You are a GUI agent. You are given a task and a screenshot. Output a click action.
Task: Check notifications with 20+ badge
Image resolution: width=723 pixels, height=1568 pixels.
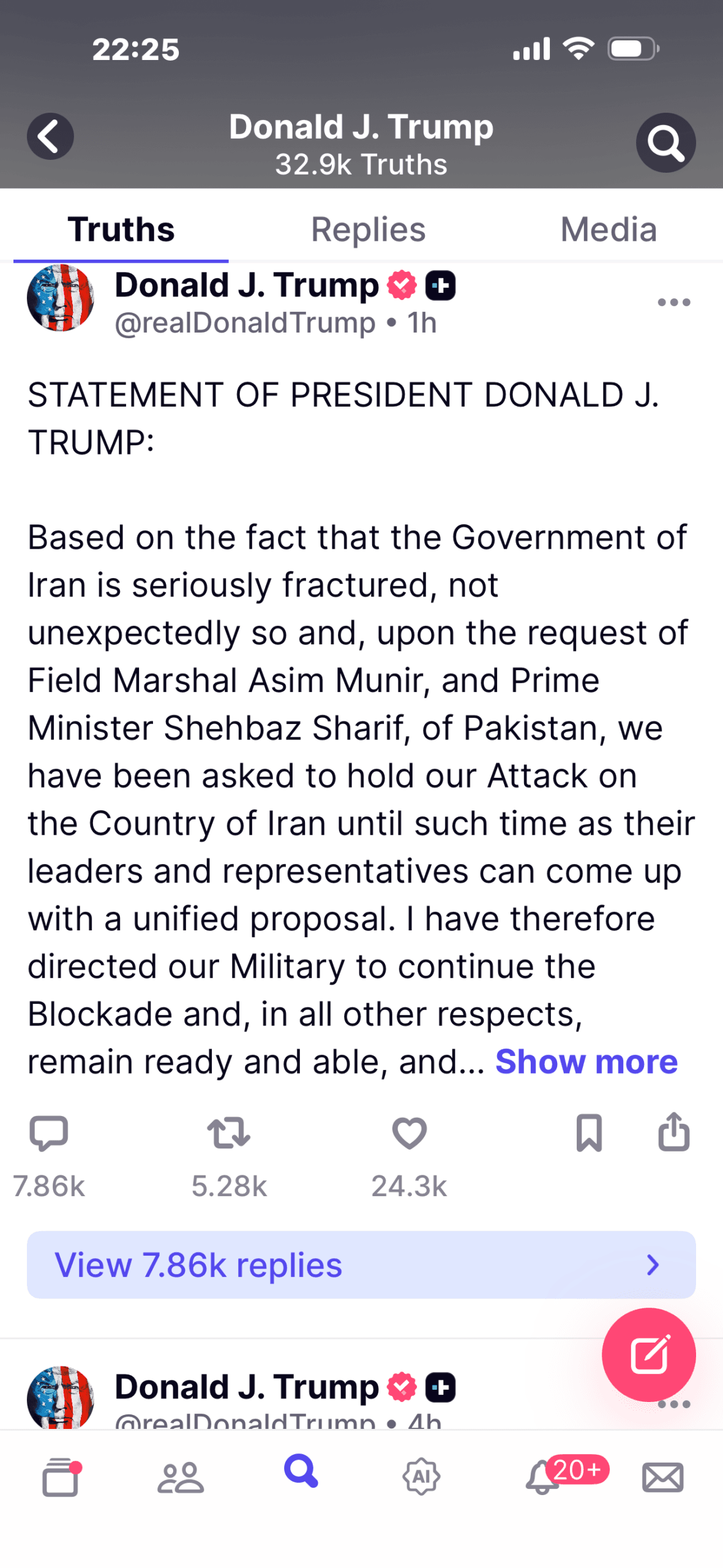(x=542, y=1477)
